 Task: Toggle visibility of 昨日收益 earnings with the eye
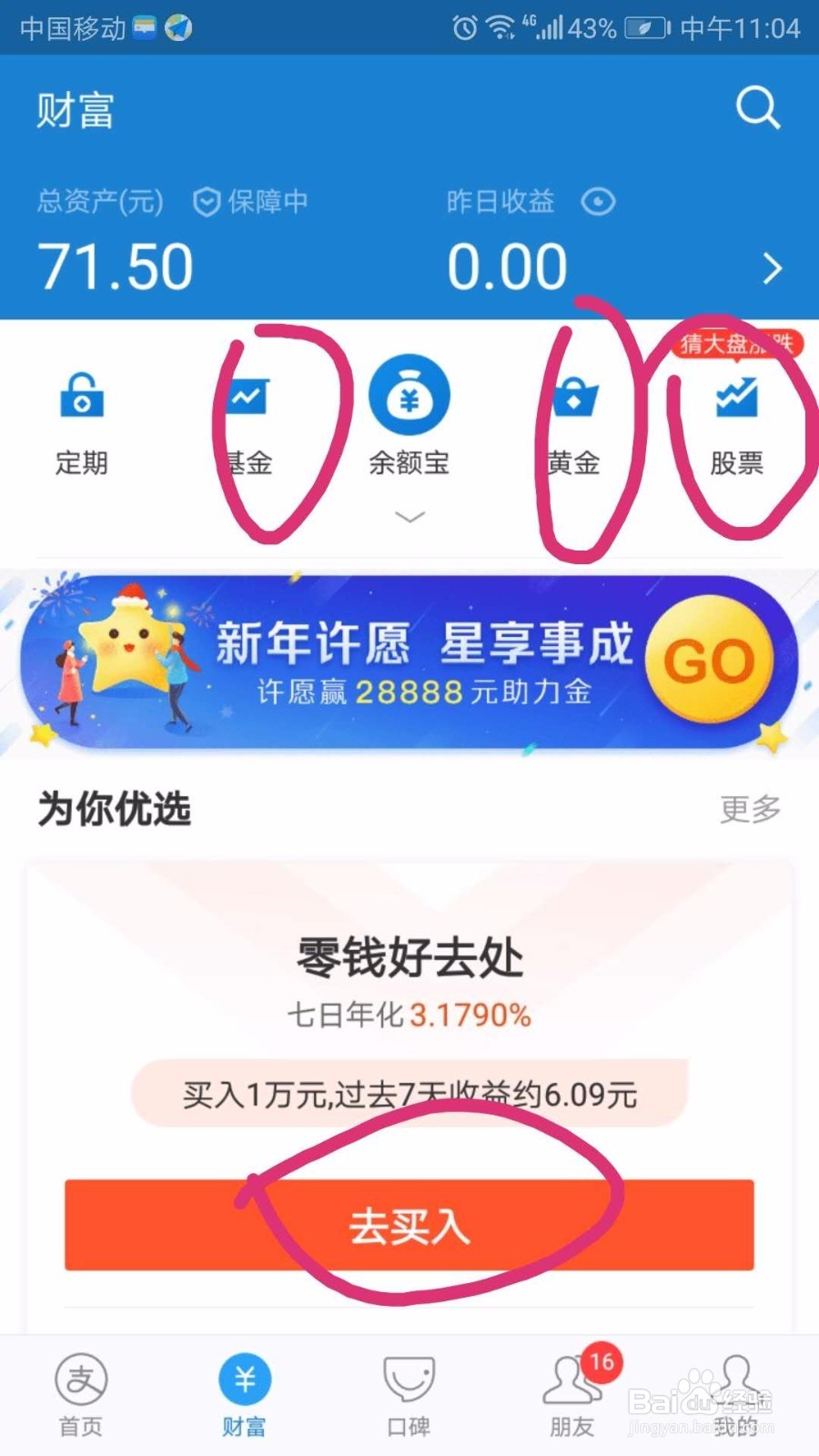coord(598,202)
